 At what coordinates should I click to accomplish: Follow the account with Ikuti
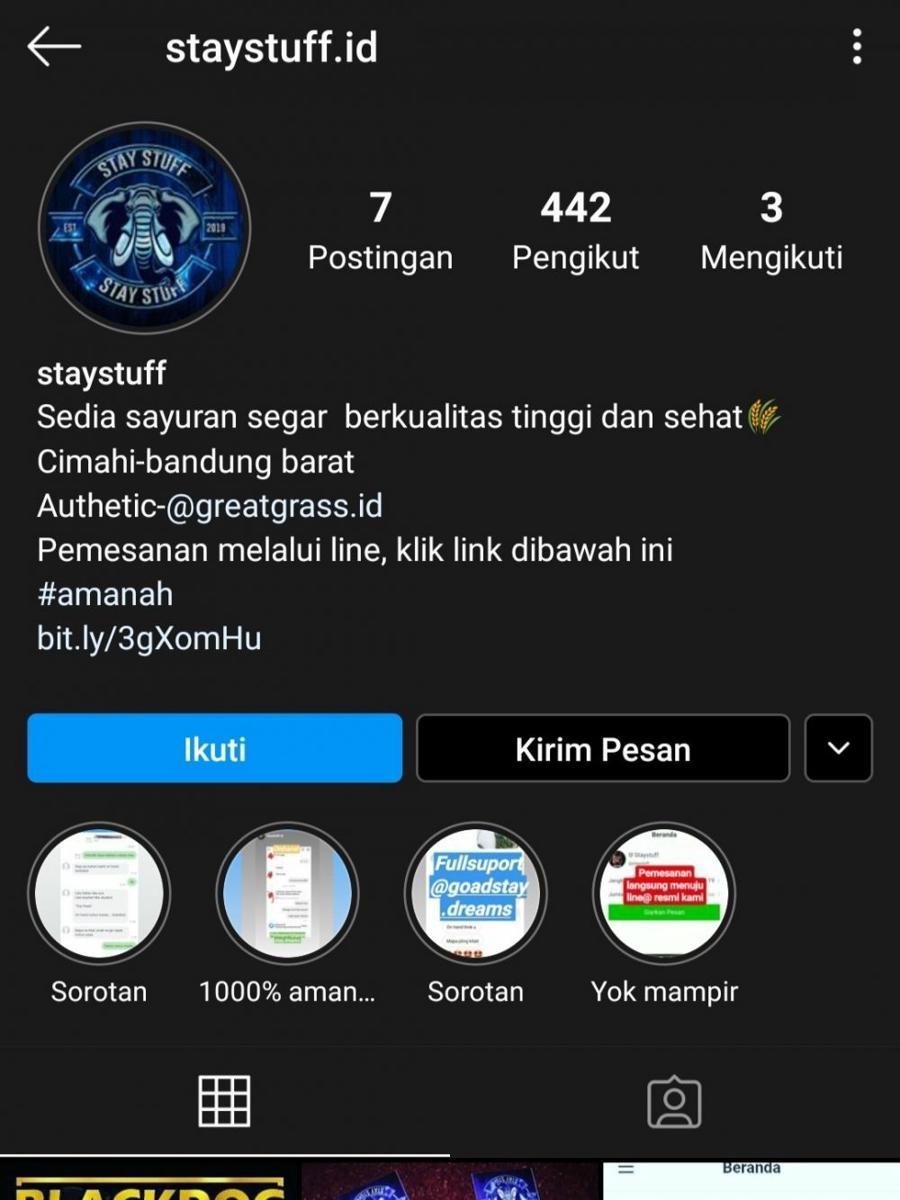pyautogui.click(x=214, y=748)
